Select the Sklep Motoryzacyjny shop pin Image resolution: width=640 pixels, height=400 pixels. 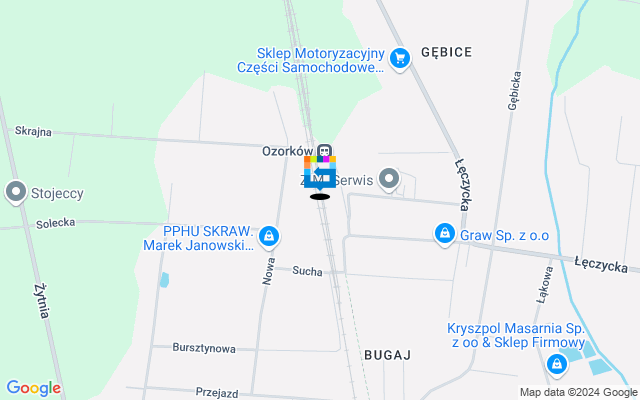(400, 59)
